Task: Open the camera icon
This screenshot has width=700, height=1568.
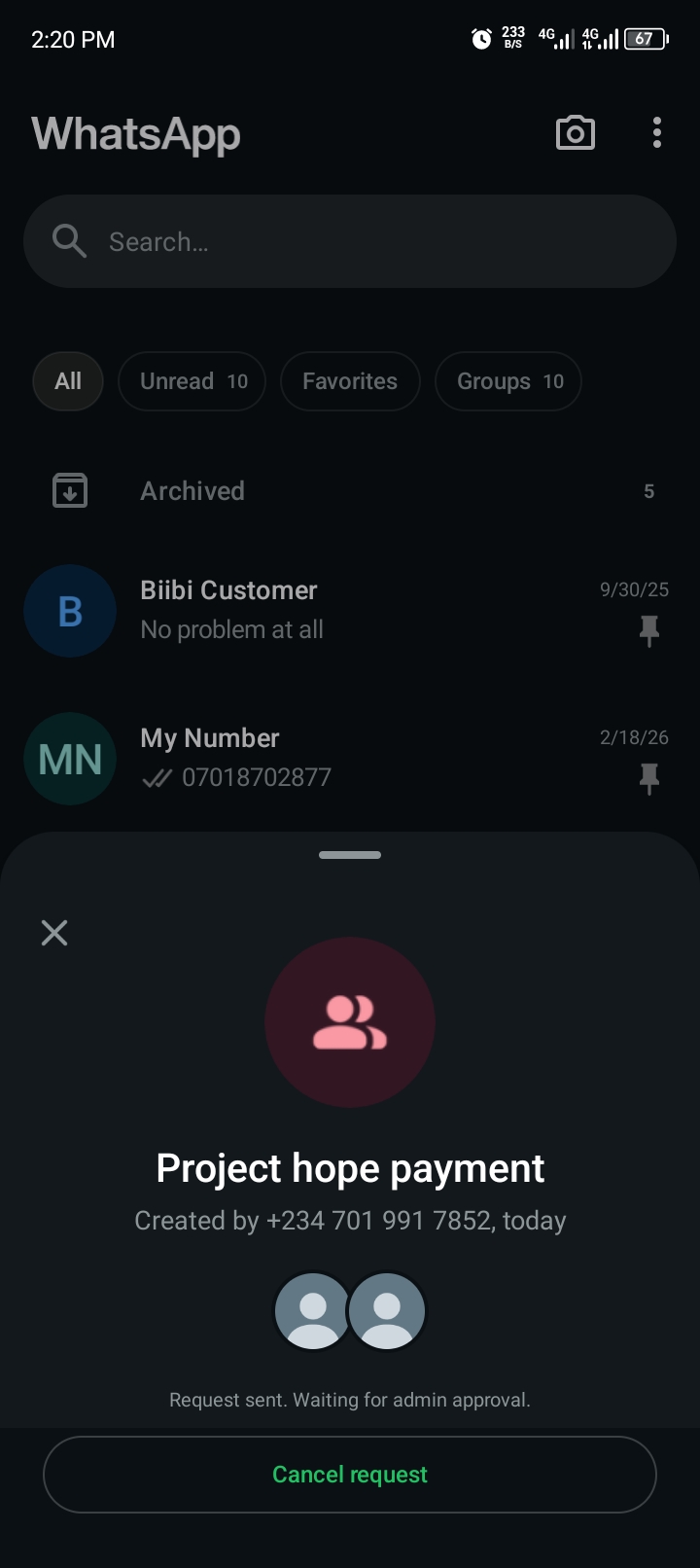Action: pos(576,133)
